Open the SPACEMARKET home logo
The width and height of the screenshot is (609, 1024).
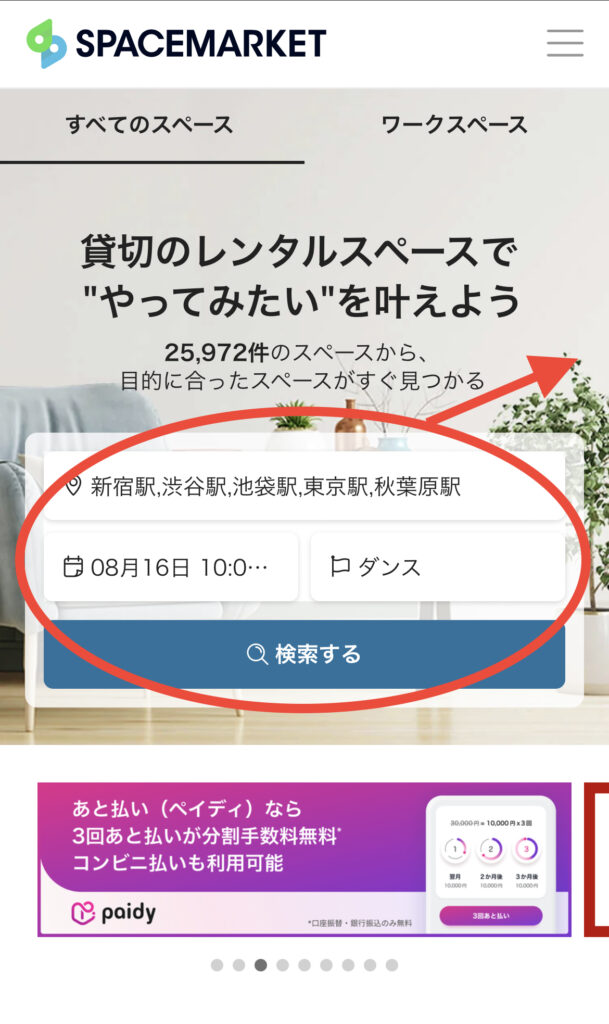[x=177, y=43]
